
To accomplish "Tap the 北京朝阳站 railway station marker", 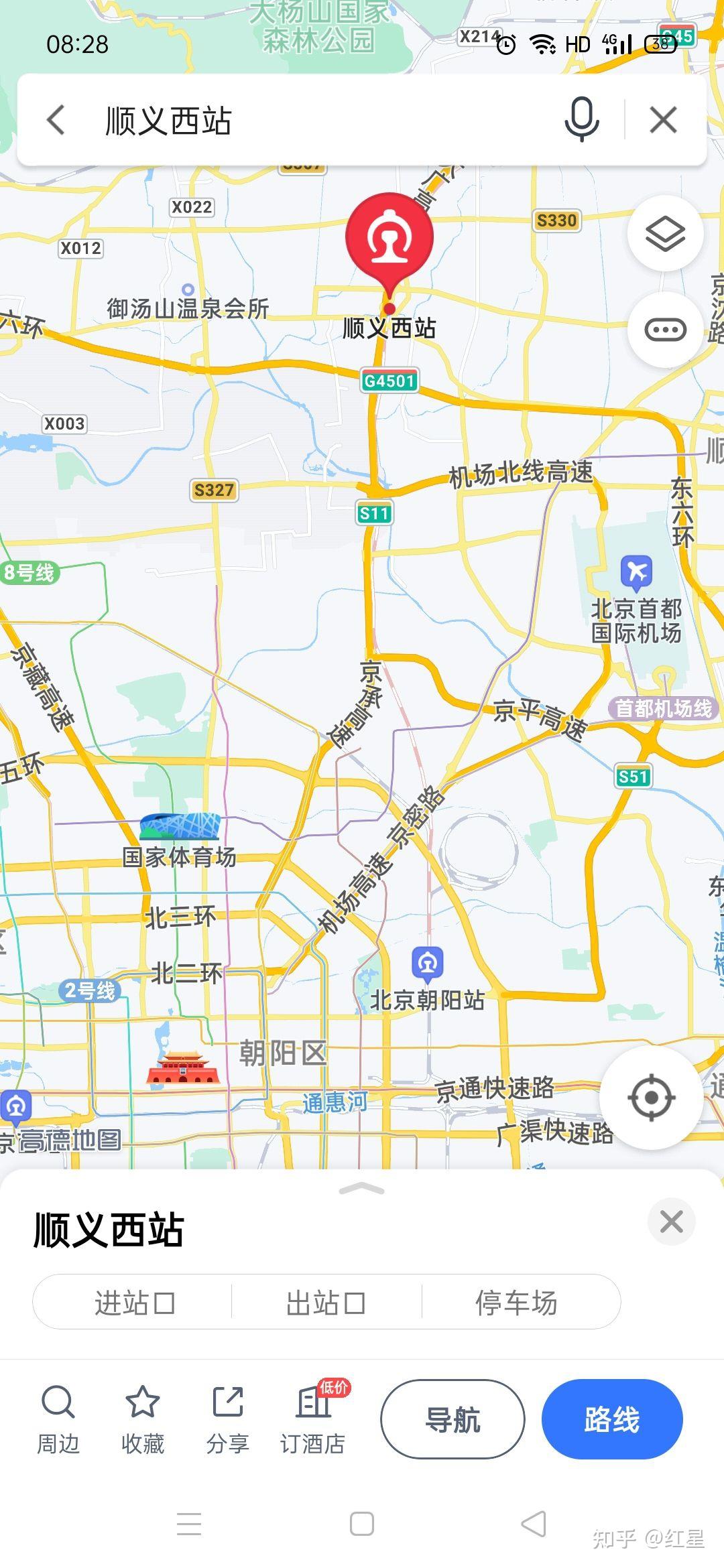I will point(427,963).
